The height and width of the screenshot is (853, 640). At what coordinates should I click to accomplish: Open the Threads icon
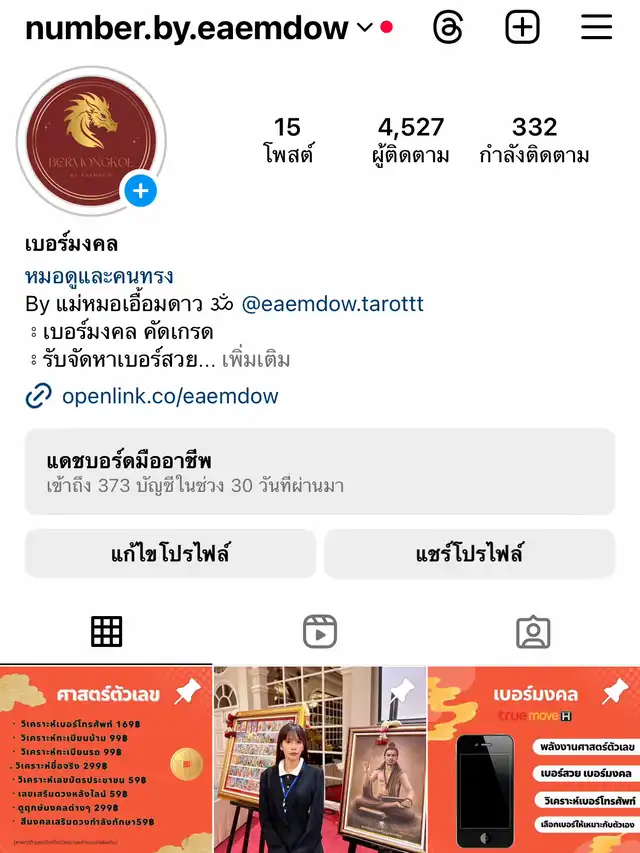pyautogui.click(x=448, y=27)
